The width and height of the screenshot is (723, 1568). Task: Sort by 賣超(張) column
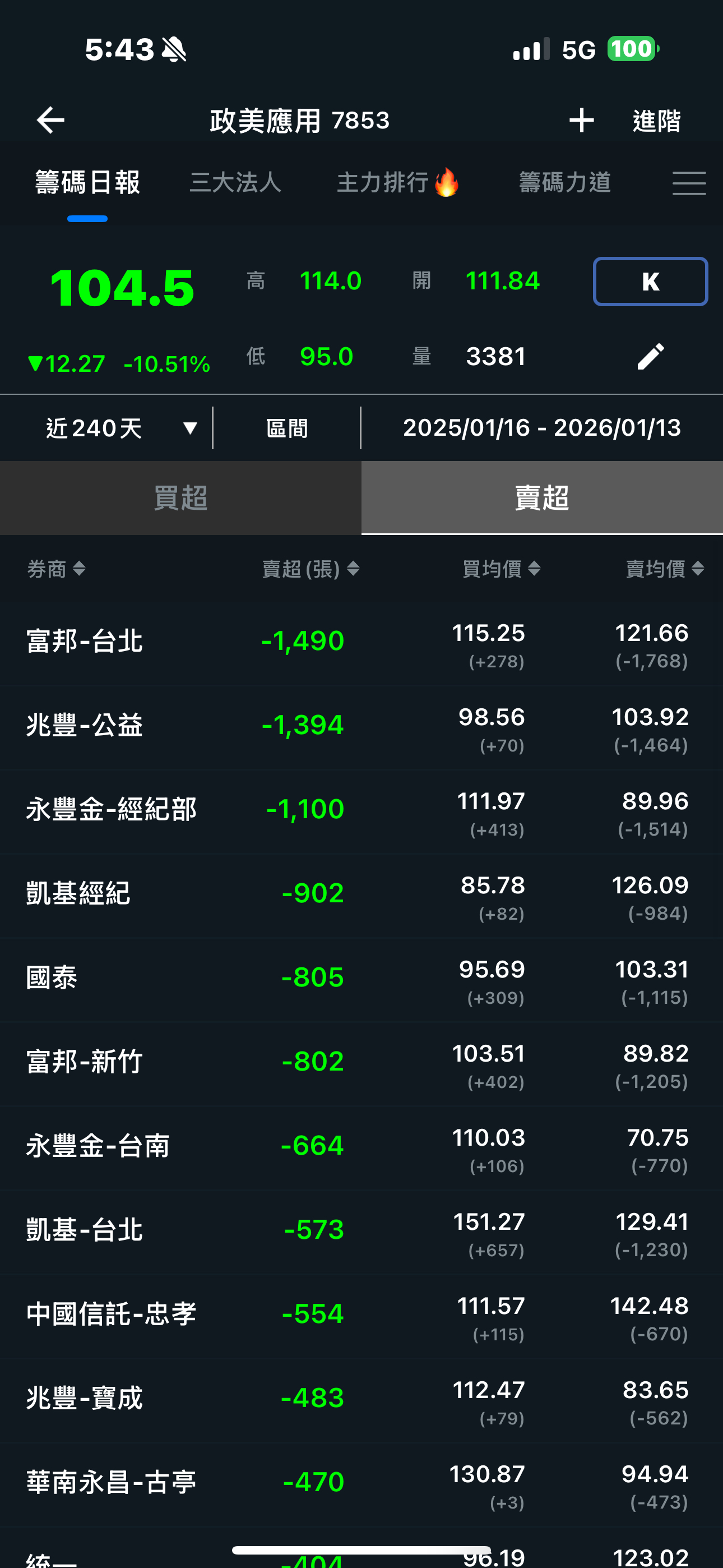point(310,569)
